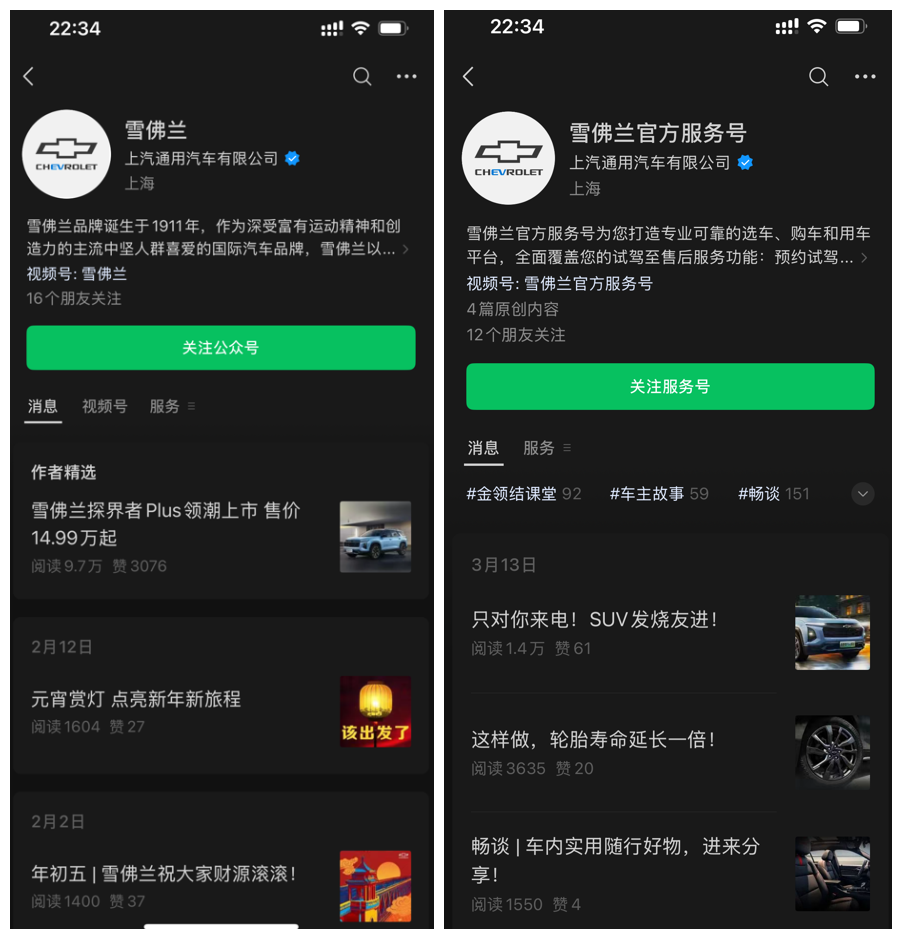Screen dimensions: 902x939
Task: Open article 元宵赏灯 点亮新年新旅程
Action: click(x=136, y=699)
